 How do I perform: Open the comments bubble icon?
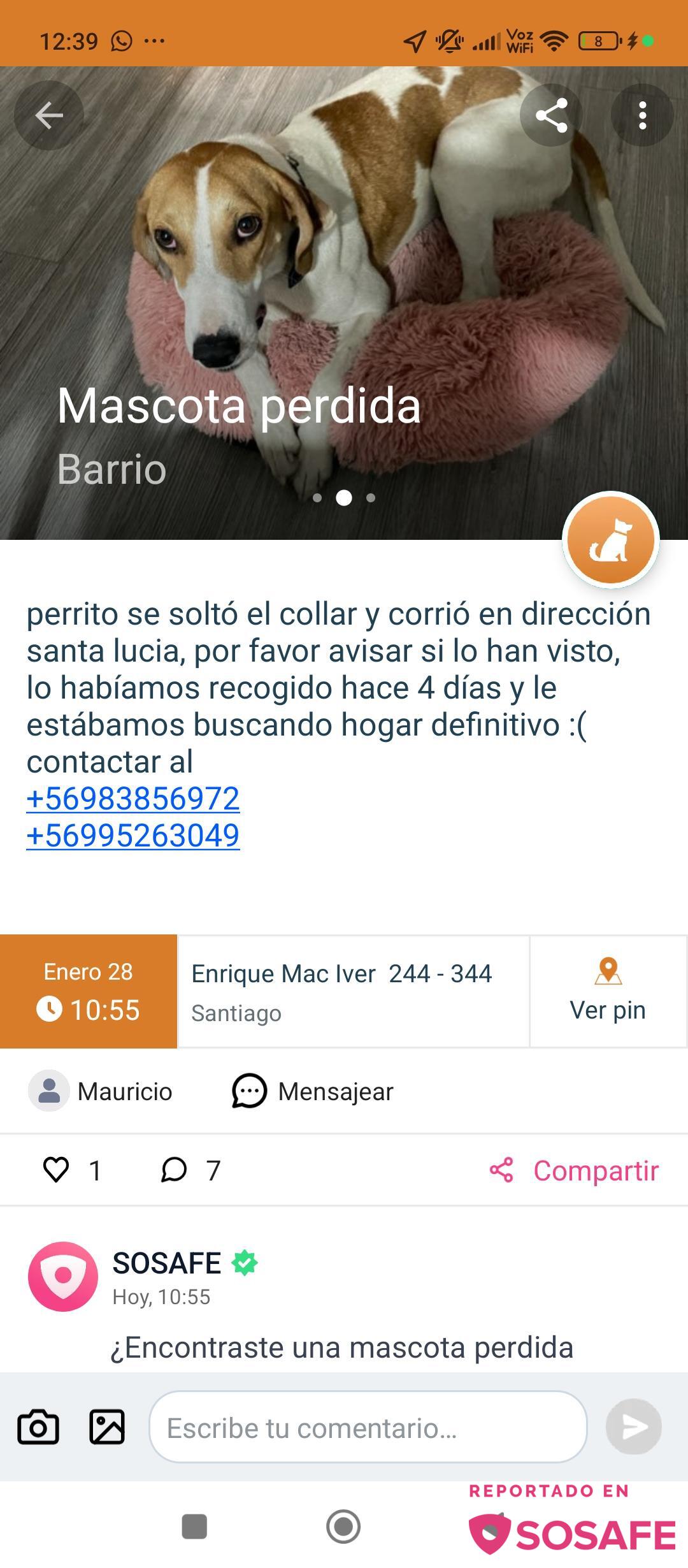click(x=174, y=1170)
